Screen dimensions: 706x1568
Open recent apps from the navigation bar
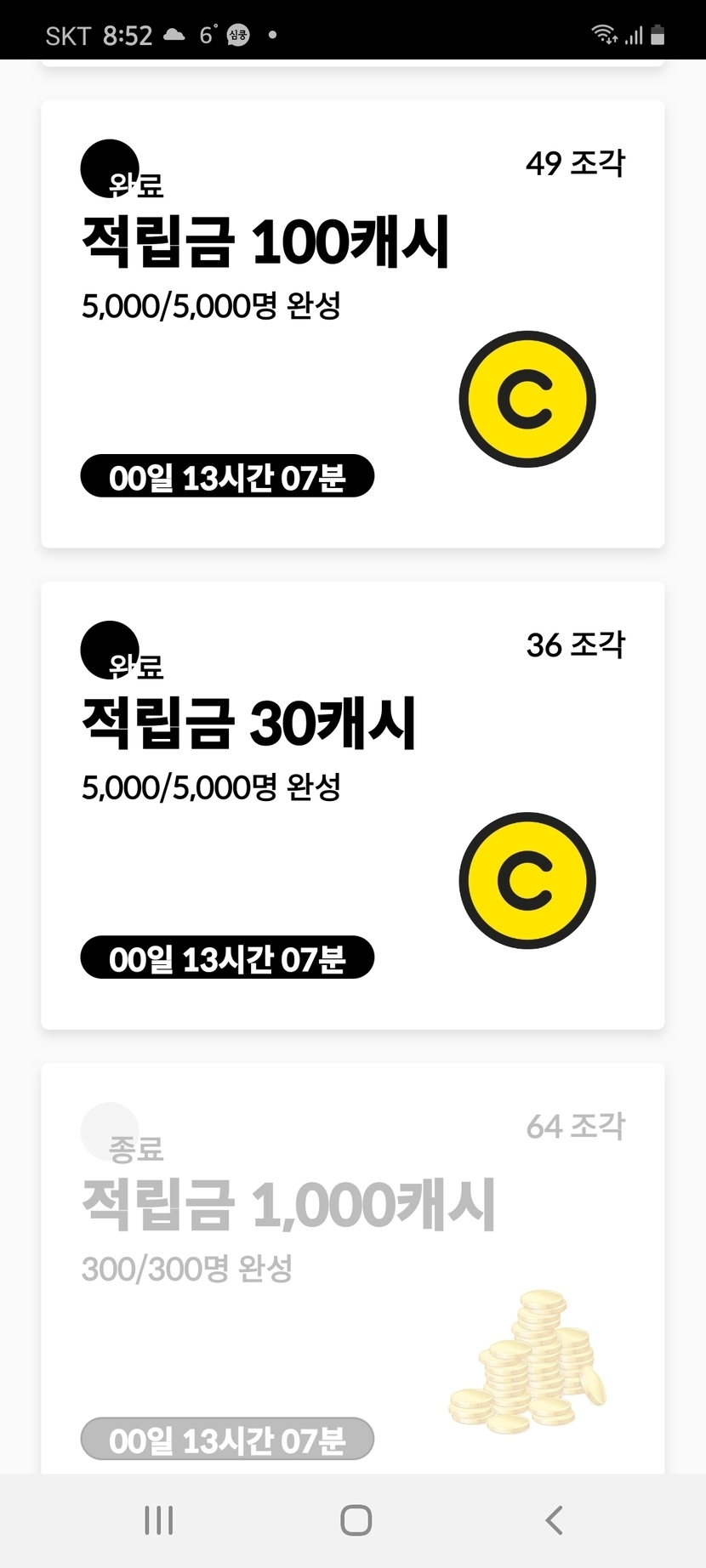(x=159, y=1520)
